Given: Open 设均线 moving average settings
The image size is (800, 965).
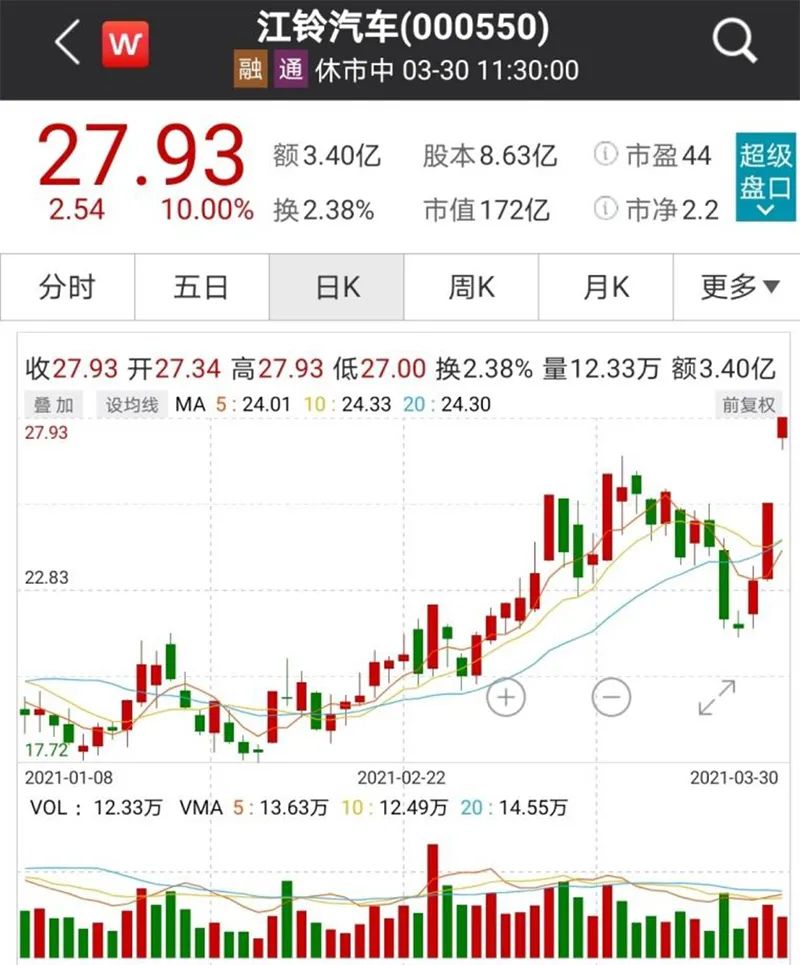Looking at the screenshot, I should tap(132, 405).
